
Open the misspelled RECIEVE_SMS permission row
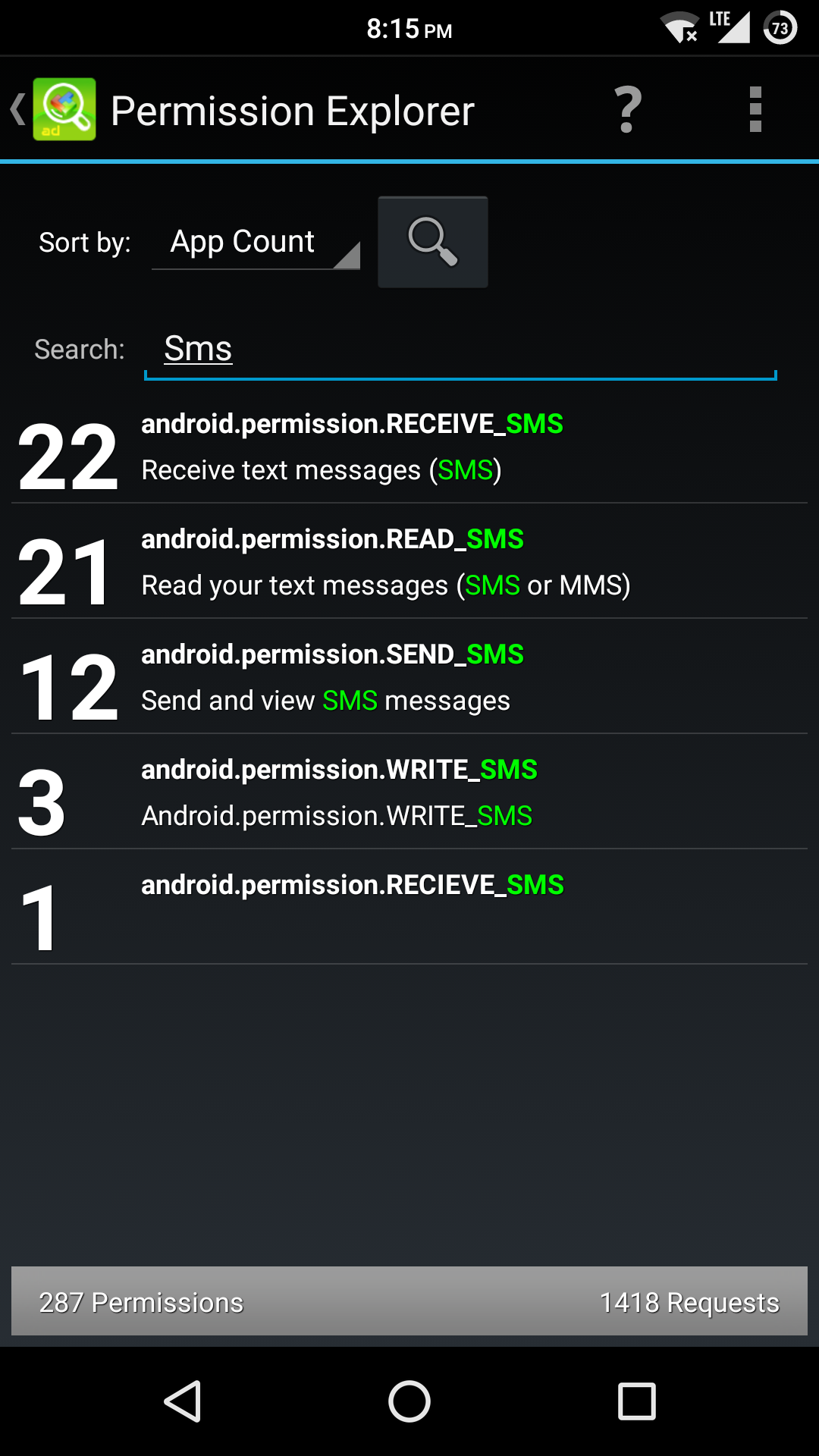(409, 907)
